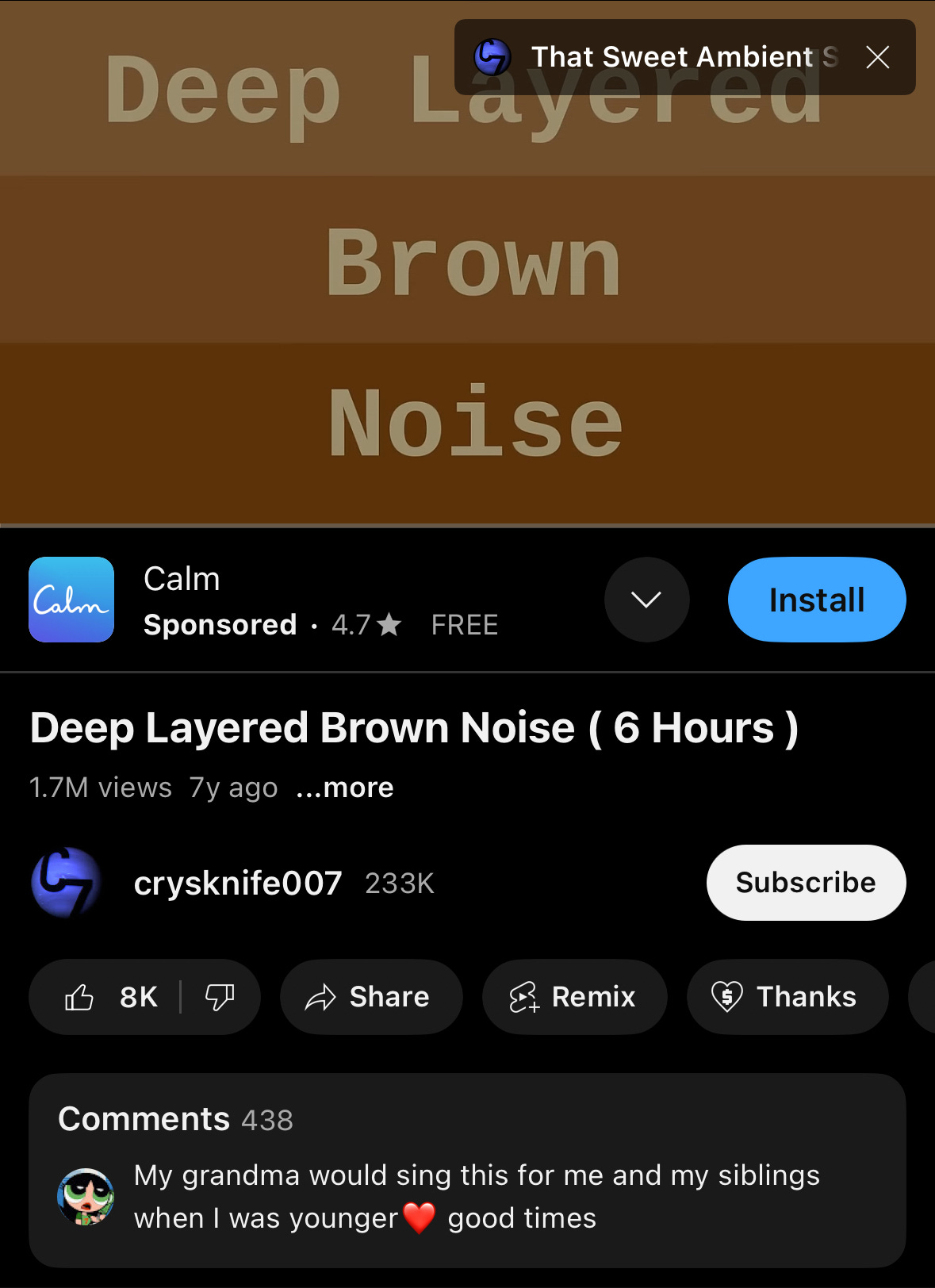Viewport: 935px width, 1288px height.
Task: Create a Remix from this video
Action: pyautogui.click(x=574, y=997)
